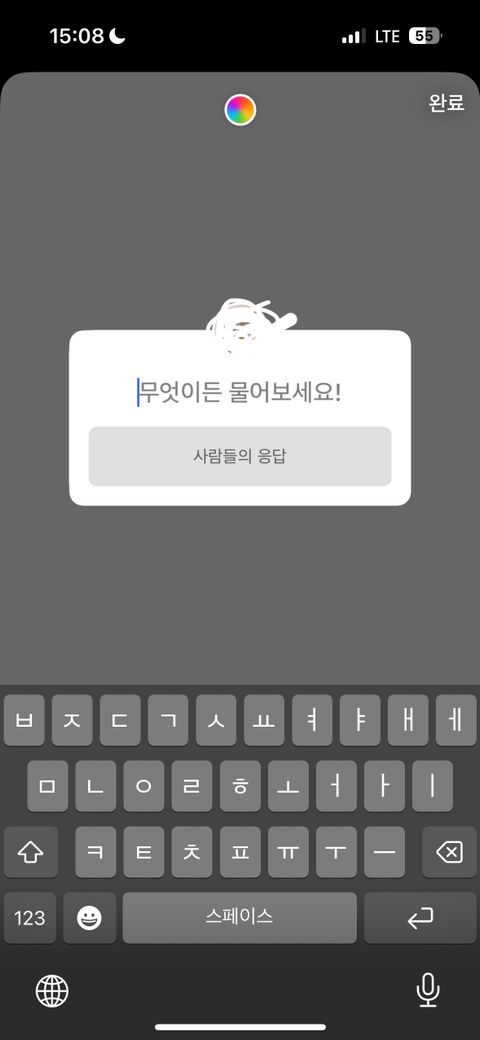The image size is (480, 1040).
Task: Start dictation with the microphone
Action: point(428,991)
